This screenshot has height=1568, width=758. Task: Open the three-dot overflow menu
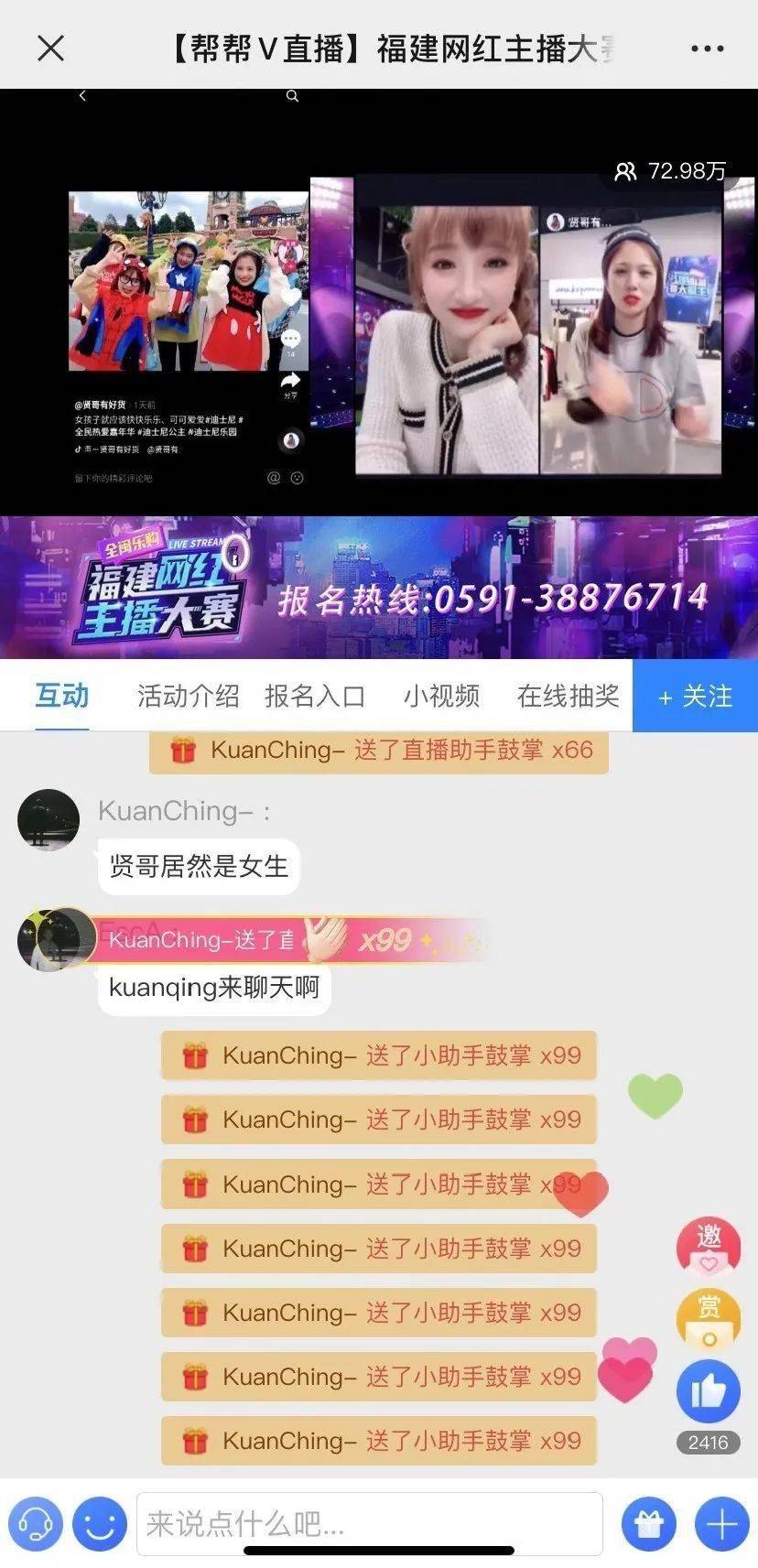pos(707,49)
